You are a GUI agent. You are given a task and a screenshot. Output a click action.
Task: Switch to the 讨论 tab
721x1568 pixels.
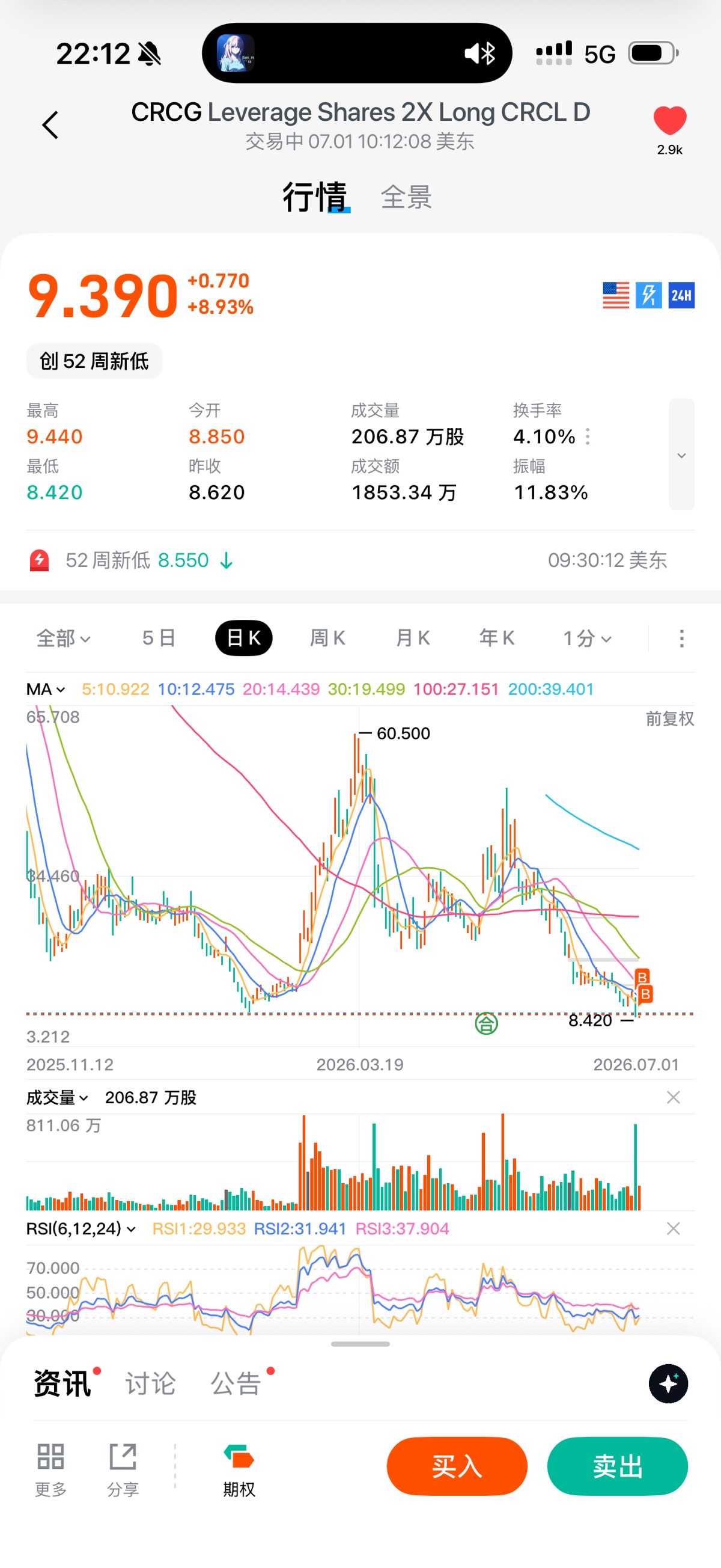pyautogui.click(x=150, y=1383)
